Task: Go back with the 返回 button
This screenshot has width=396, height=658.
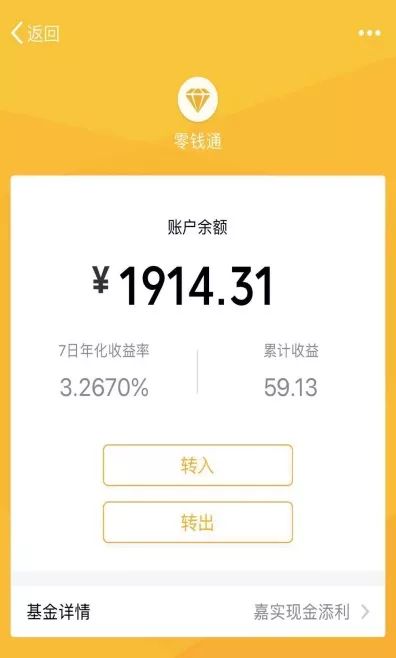Action: click(35, 33)
